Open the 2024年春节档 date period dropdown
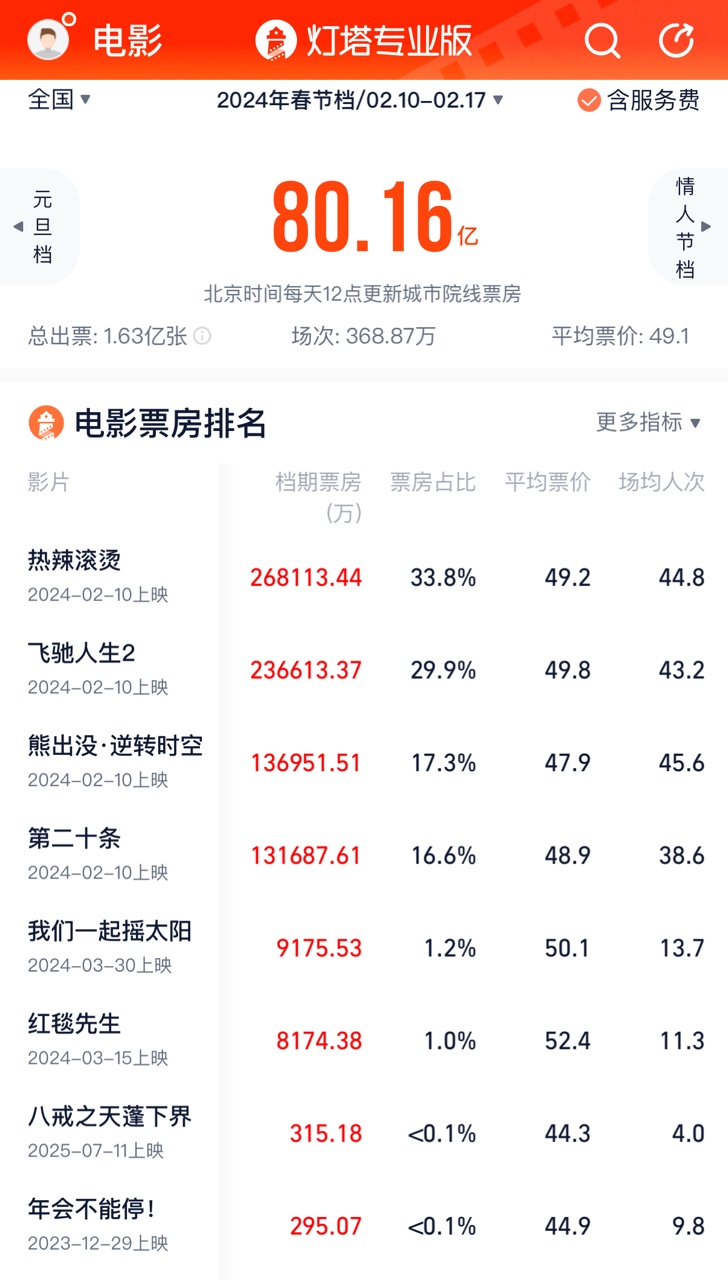The image size is (728, 1280). coord(360,100)
